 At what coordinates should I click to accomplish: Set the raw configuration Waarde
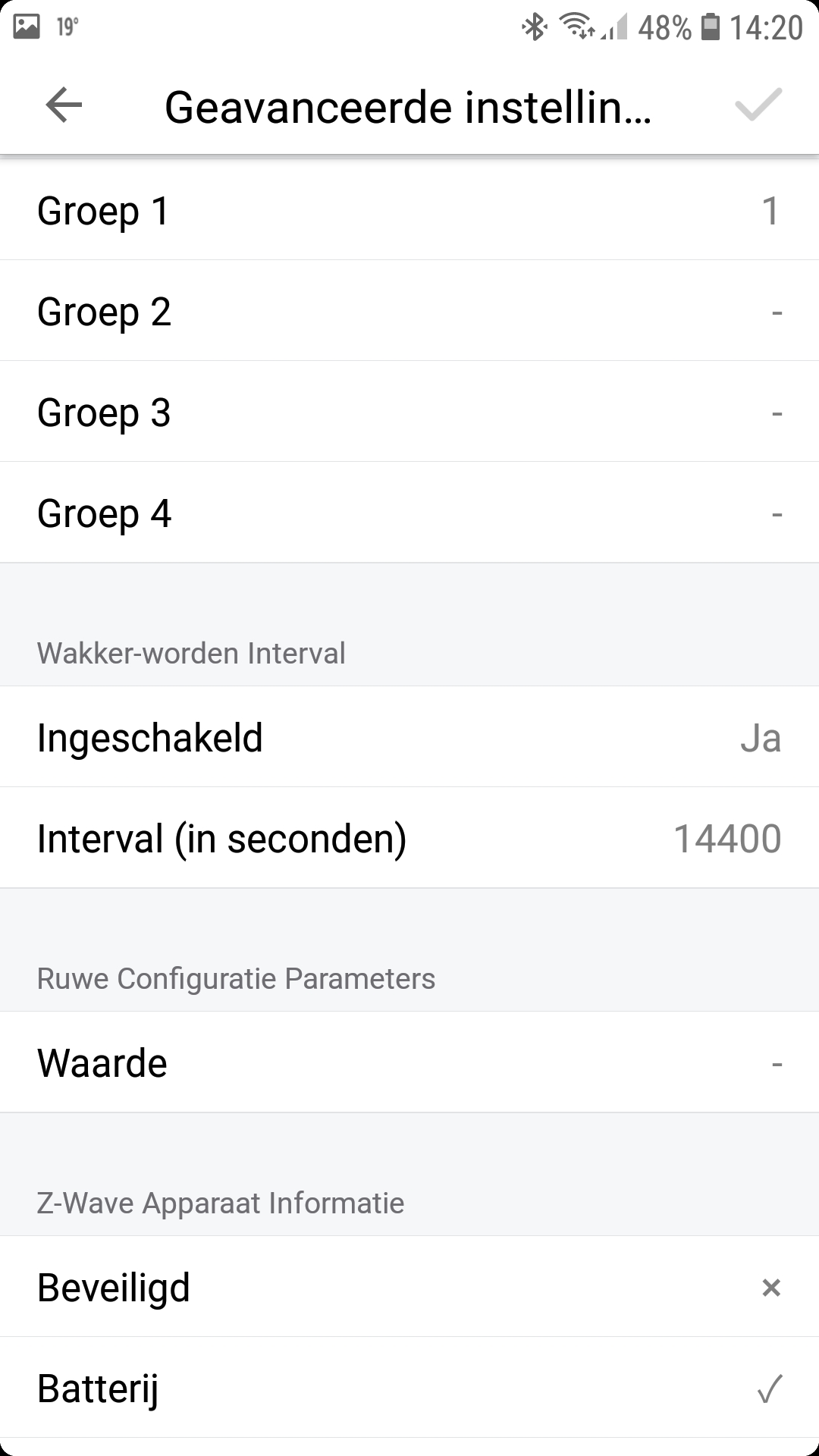click(409, 1062)
